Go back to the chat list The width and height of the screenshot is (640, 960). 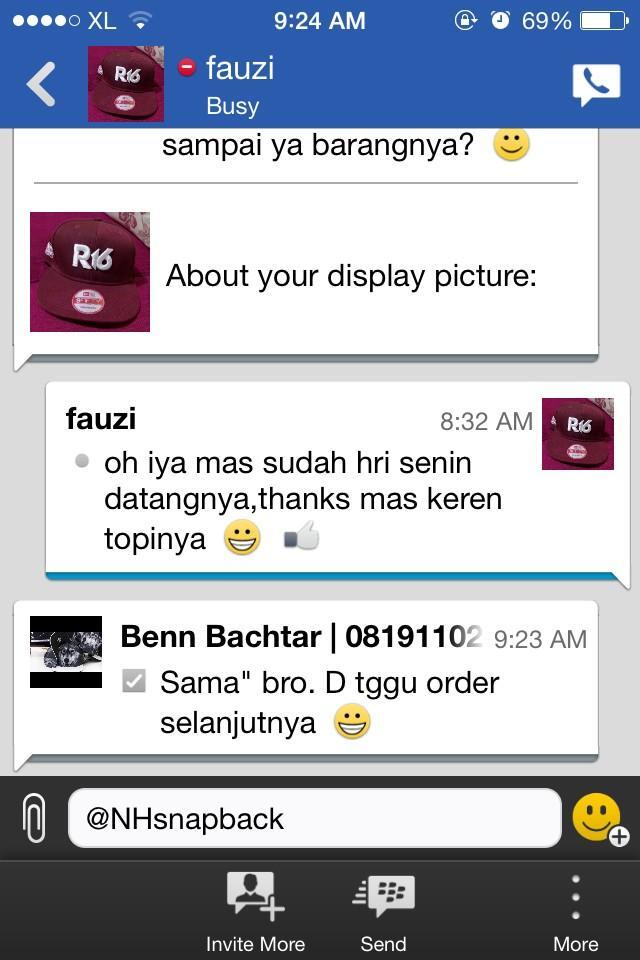pos(41,85)
